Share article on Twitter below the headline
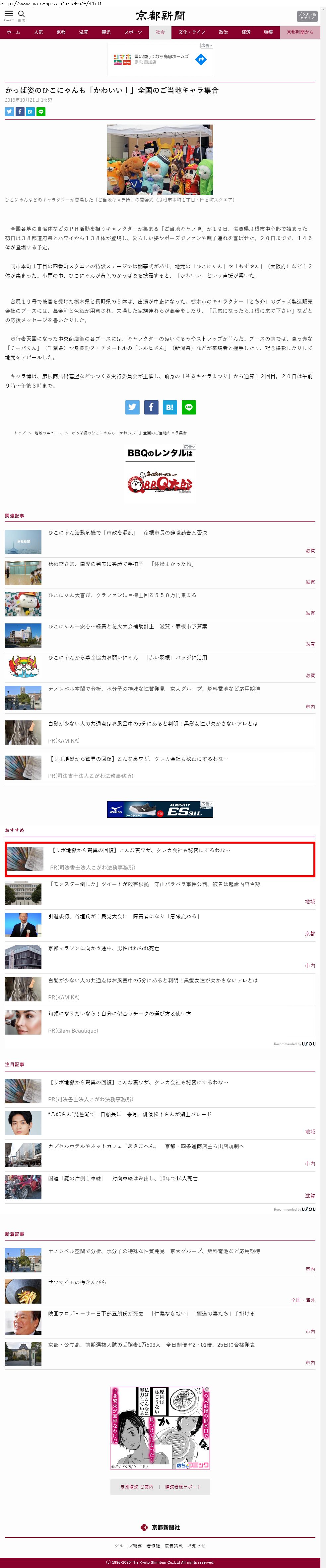Image resolution: width=326 pixels, height=1568 pixels. [x=9, y=111]
